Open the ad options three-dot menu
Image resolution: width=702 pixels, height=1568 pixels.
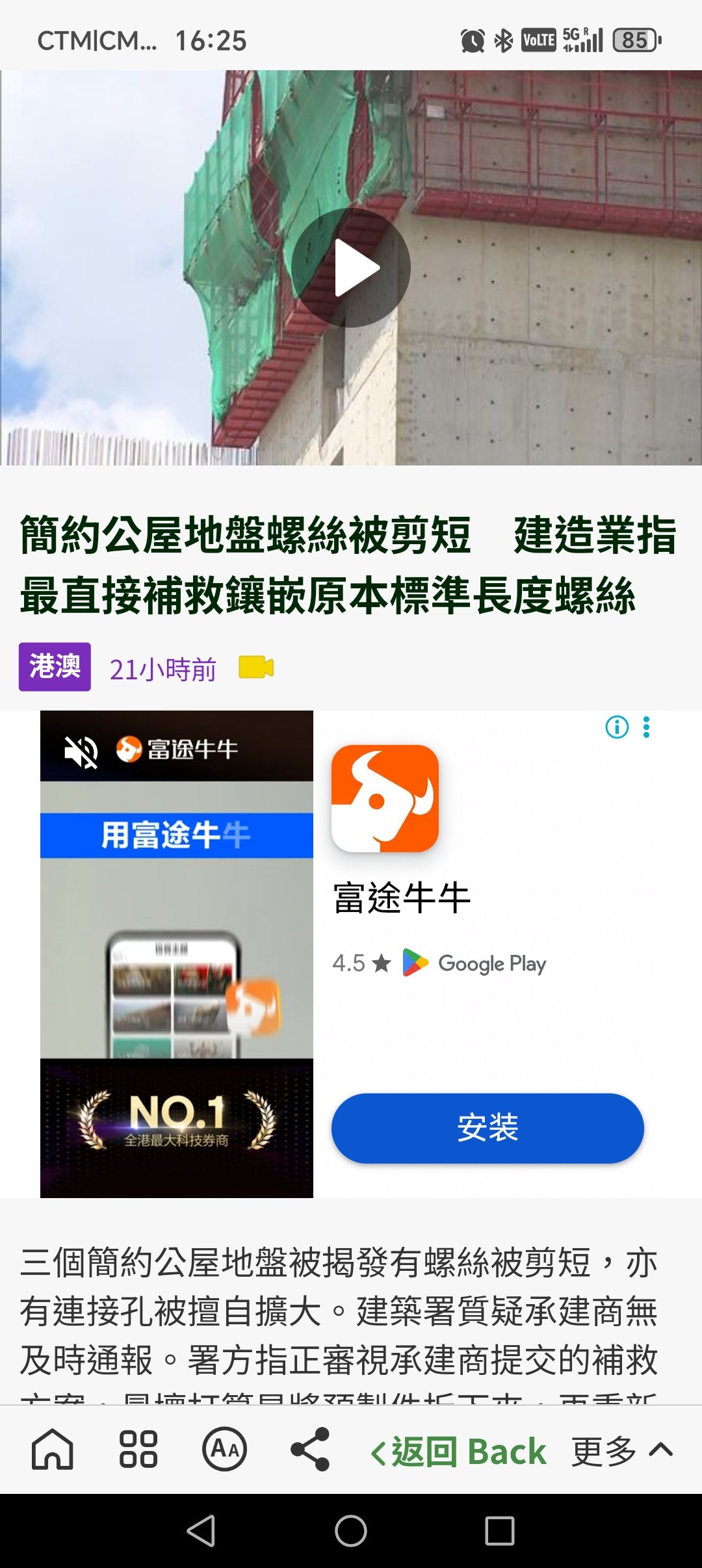(x=646, y=727)
